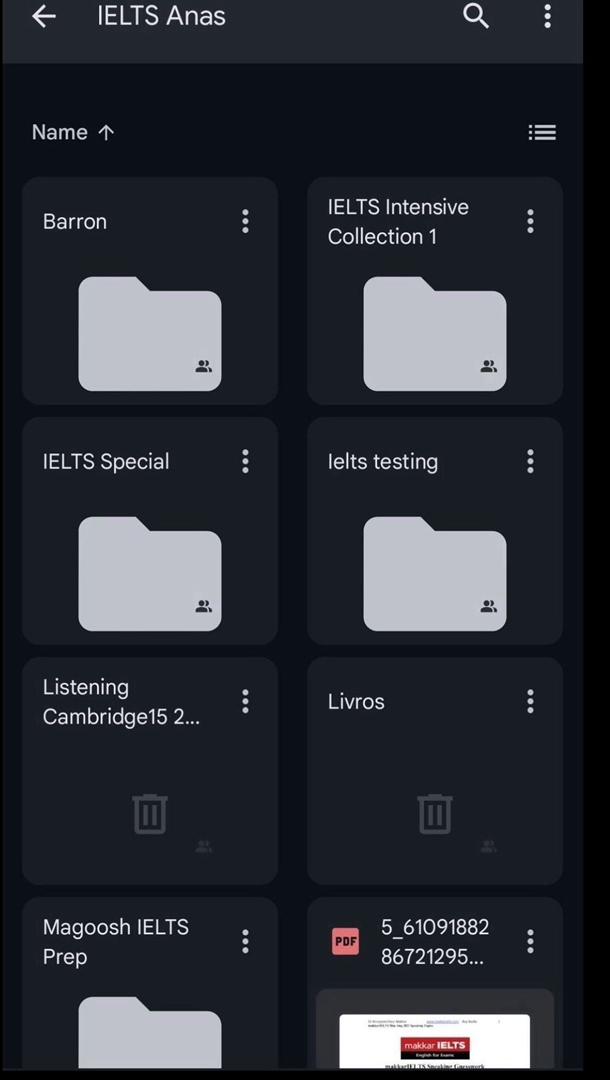Open the search magnifier

pyautogui.click(x=476, y=16)
